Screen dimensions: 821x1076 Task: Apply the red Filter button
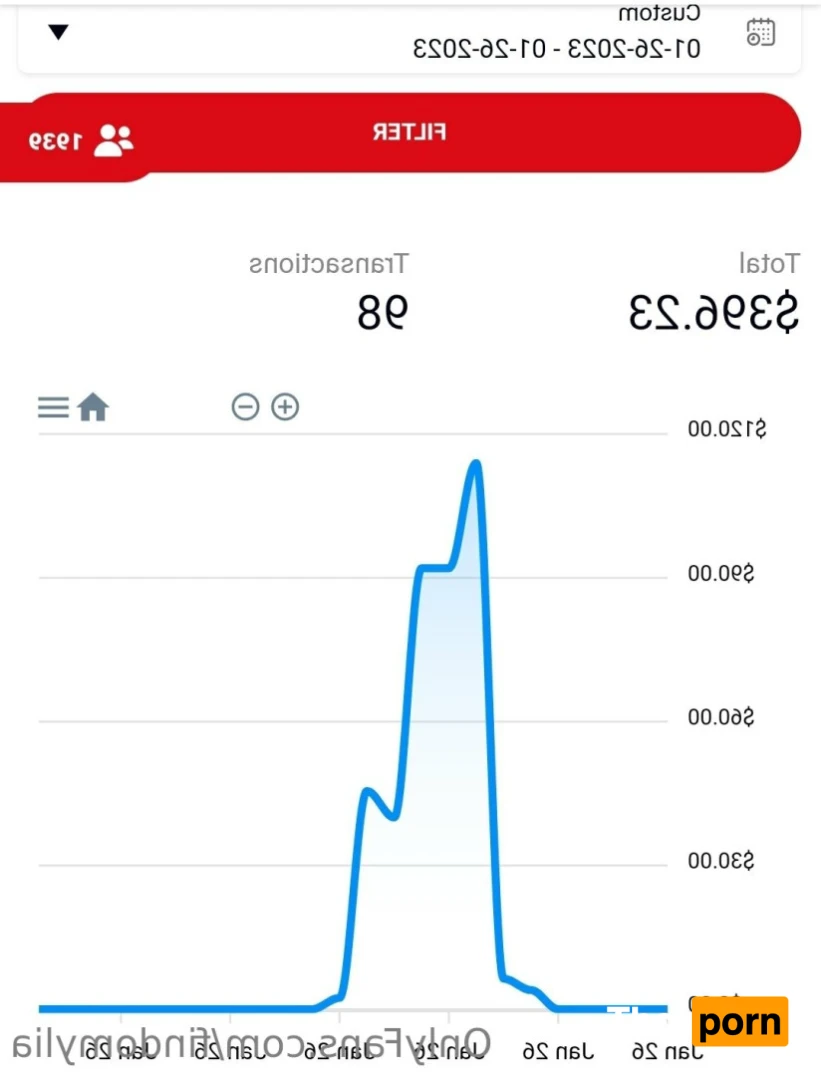coord(409,133)
